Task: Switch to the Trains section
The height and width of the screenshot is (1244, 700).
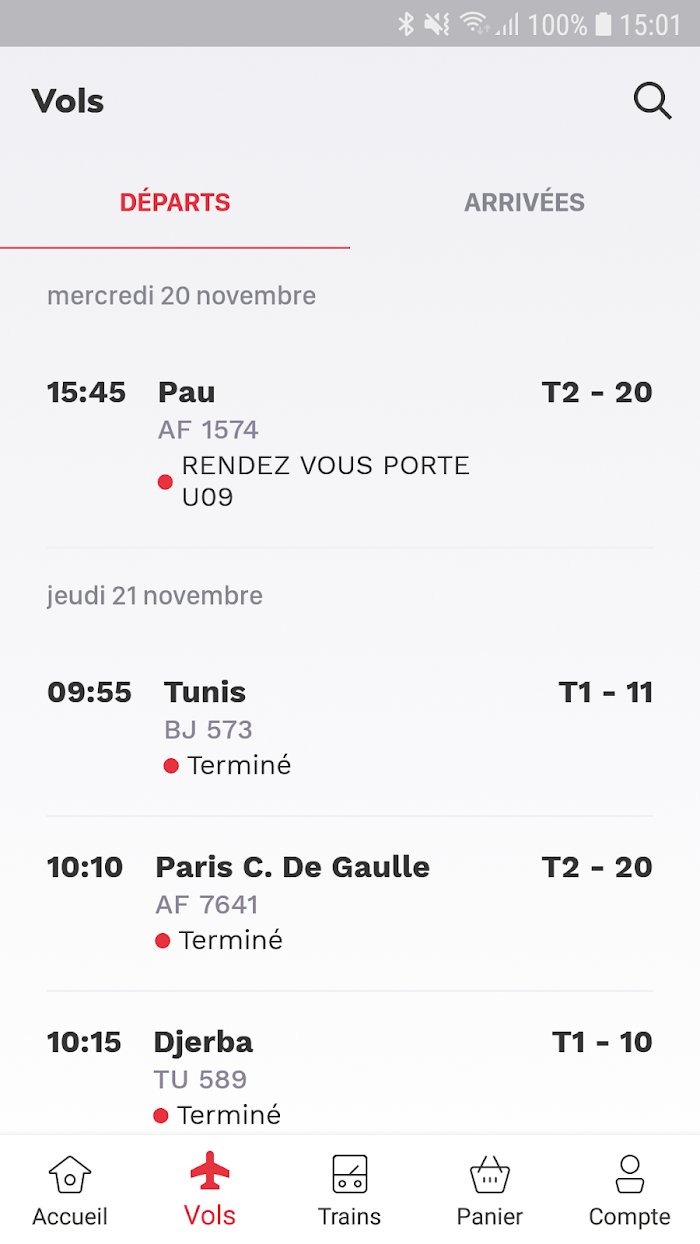Action: point(350,1190)
